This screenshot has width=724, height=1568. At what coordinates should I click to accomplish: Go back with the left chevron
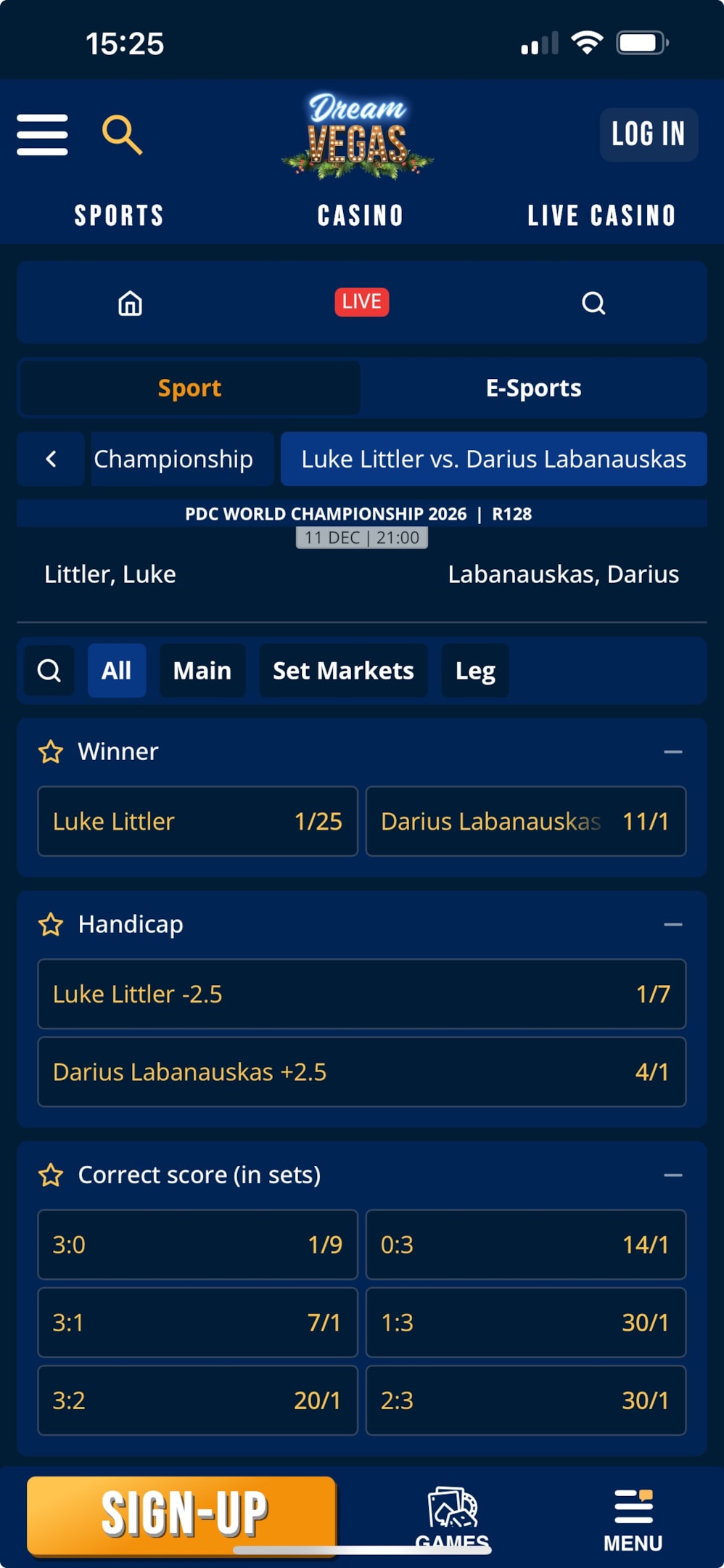coord(51,459)
